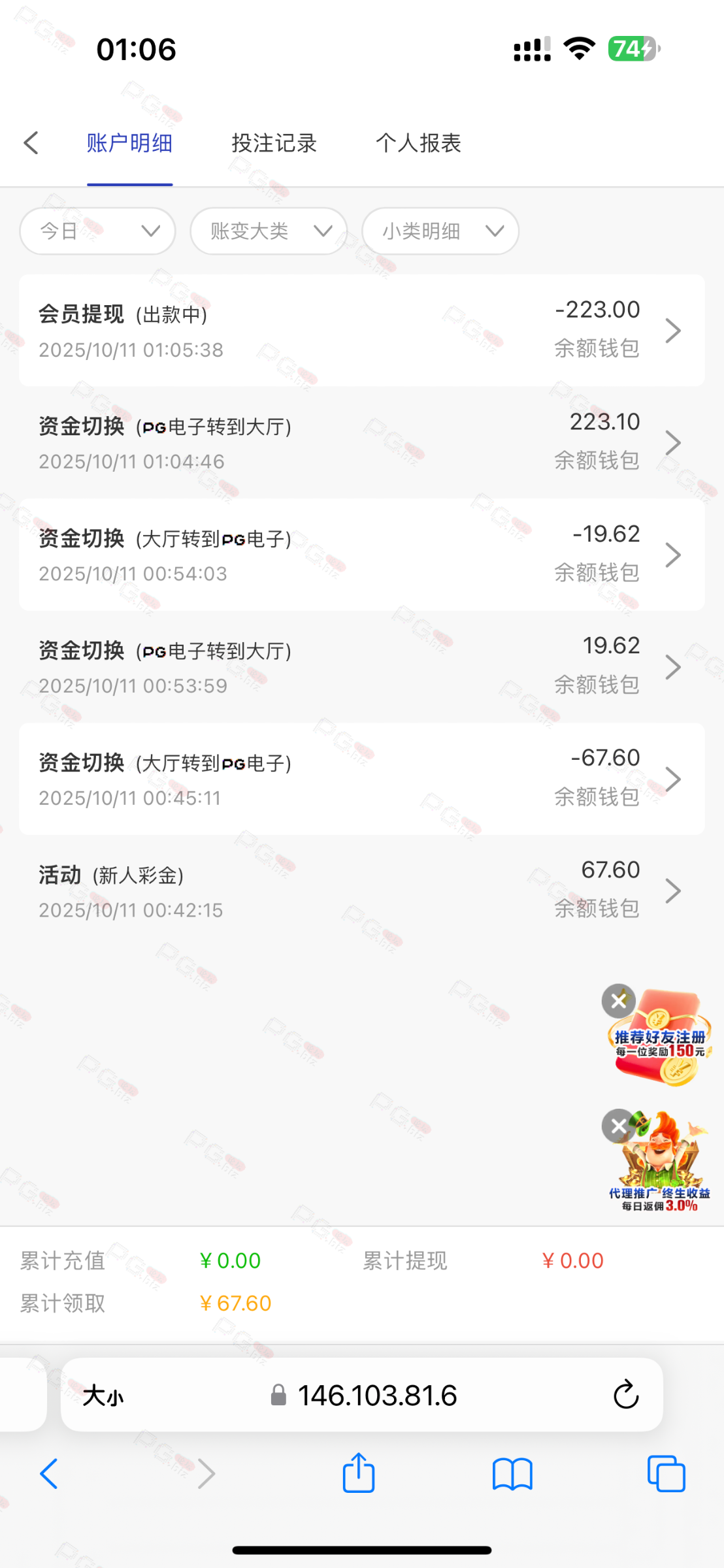
Task: View the -19.62 transfer record details
Action: (361, 555)
